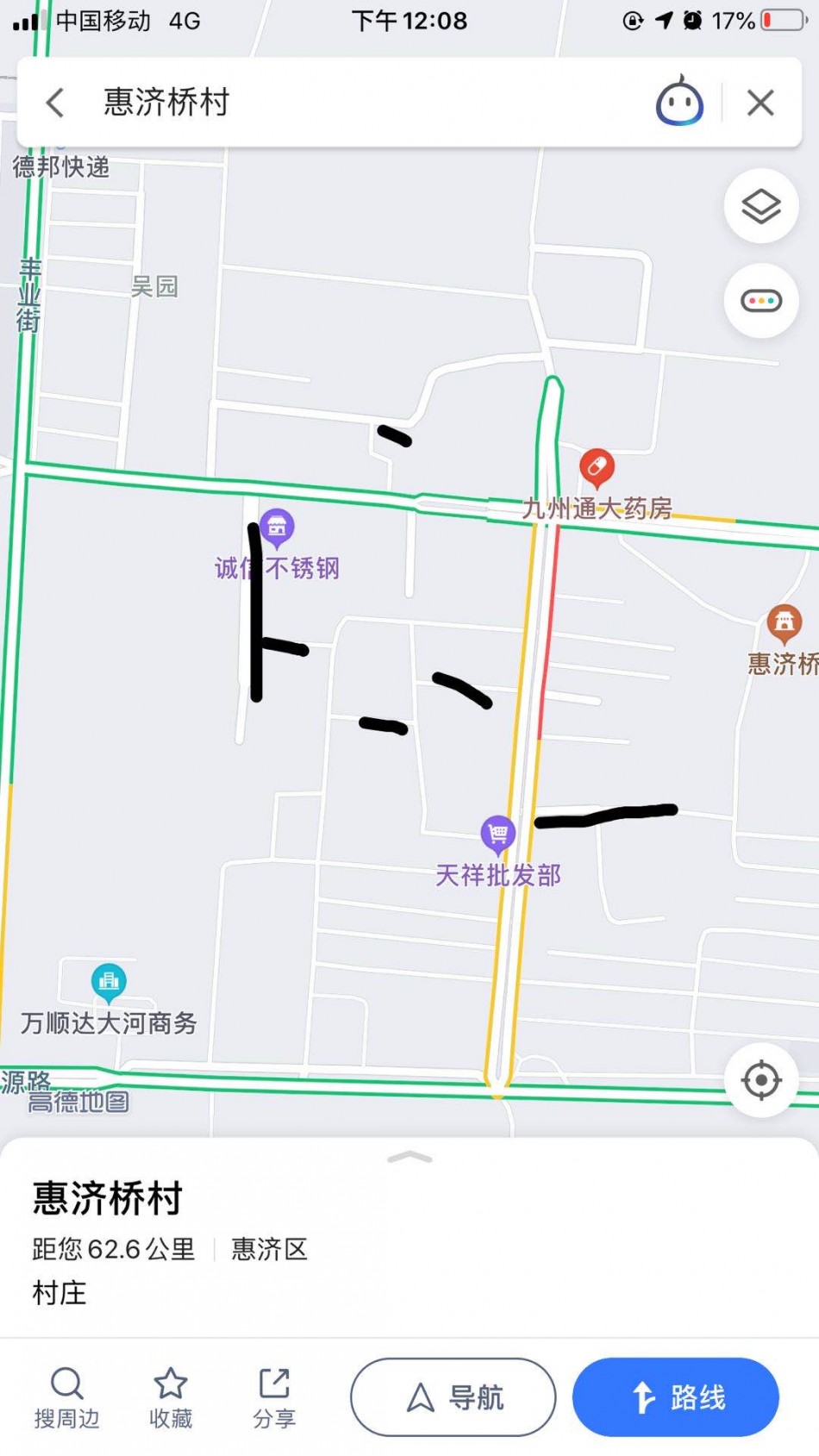819x1456 pixels.
Task: Recenter the map on my location
Action: click(761, 1080)
